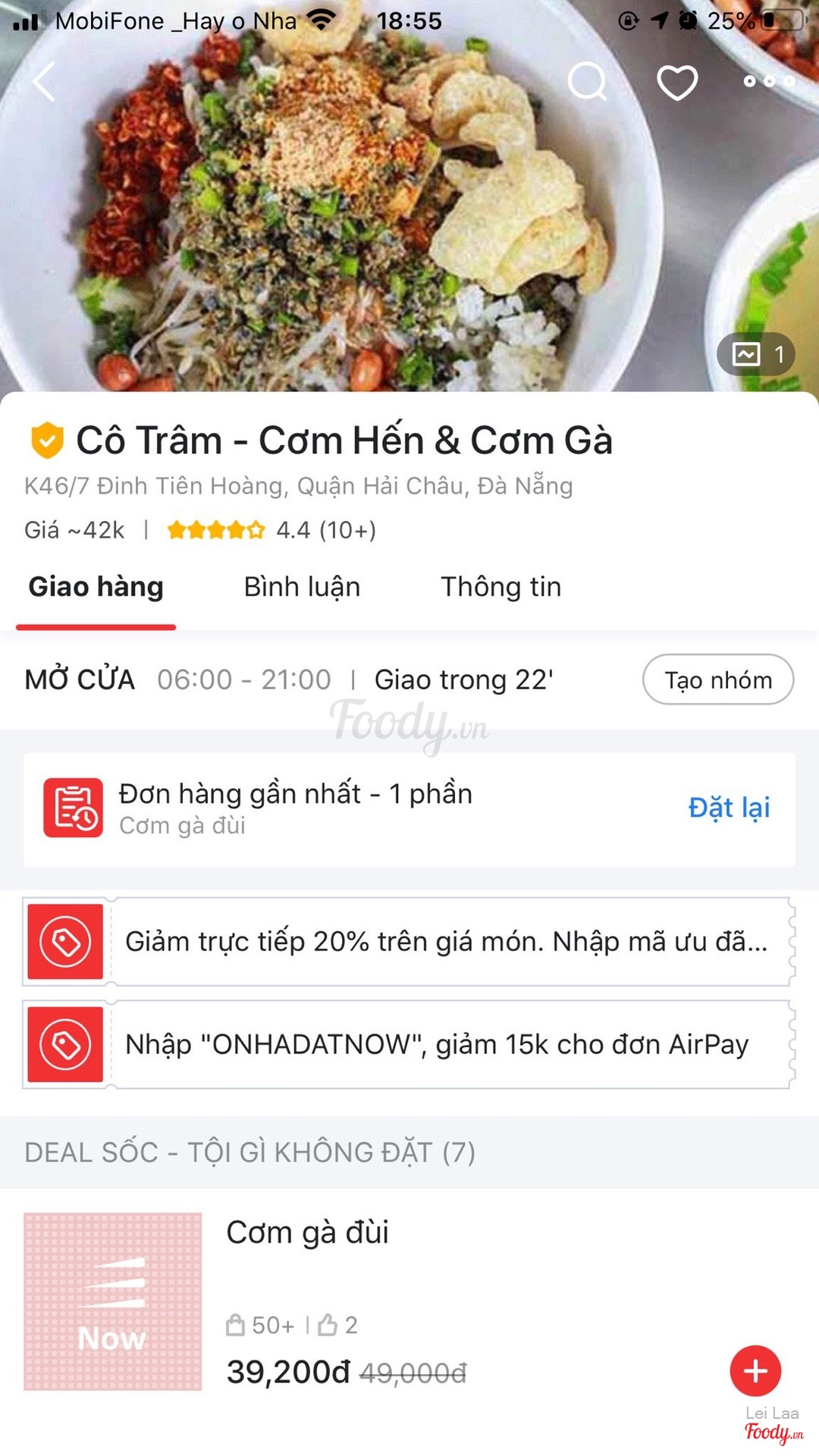819x1456 pixels.
Task: Open the Cơm gà đùi dish thumbnail
Action: tap(113, 1301)
